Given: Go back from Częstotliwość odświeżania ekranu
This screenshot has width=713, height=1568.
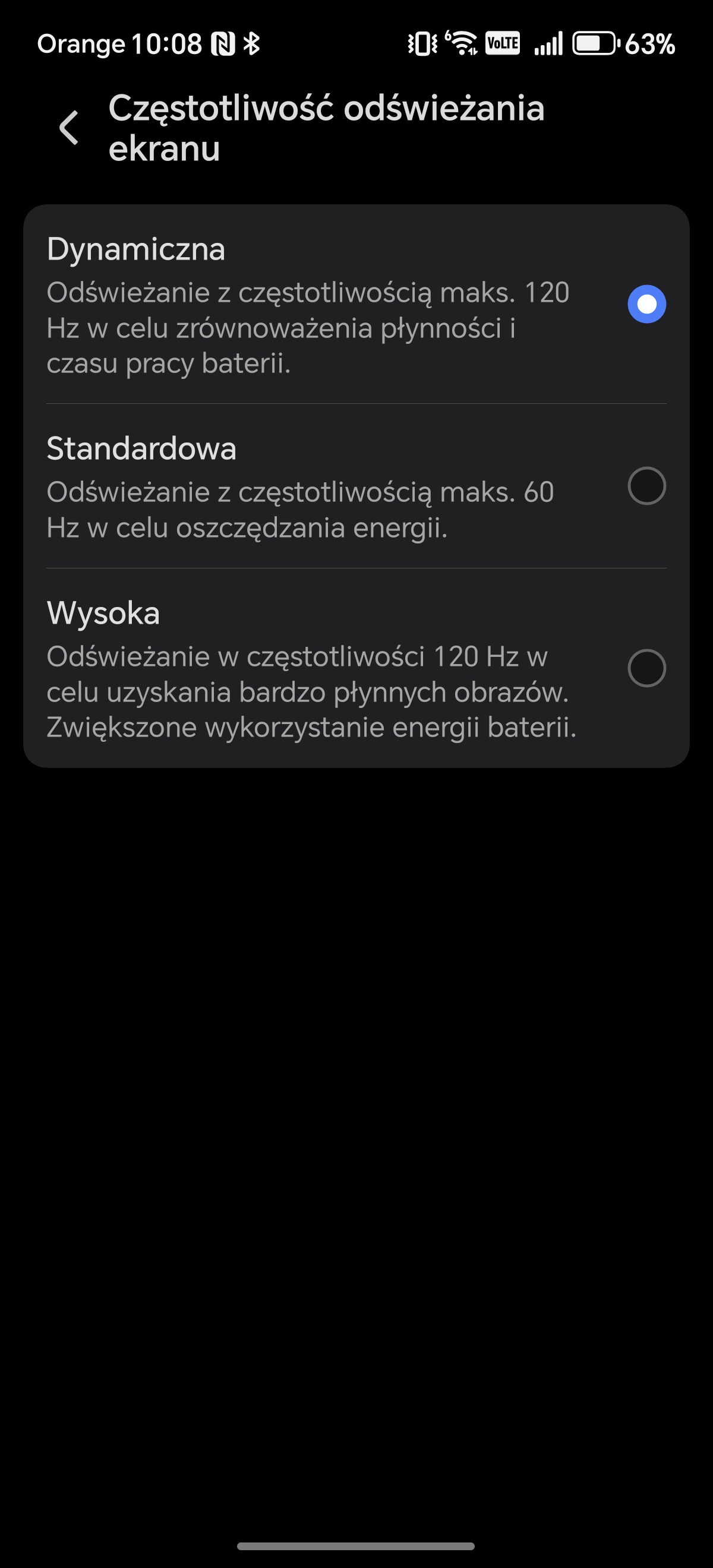Looking at the screenshot, I should (70, 128).
